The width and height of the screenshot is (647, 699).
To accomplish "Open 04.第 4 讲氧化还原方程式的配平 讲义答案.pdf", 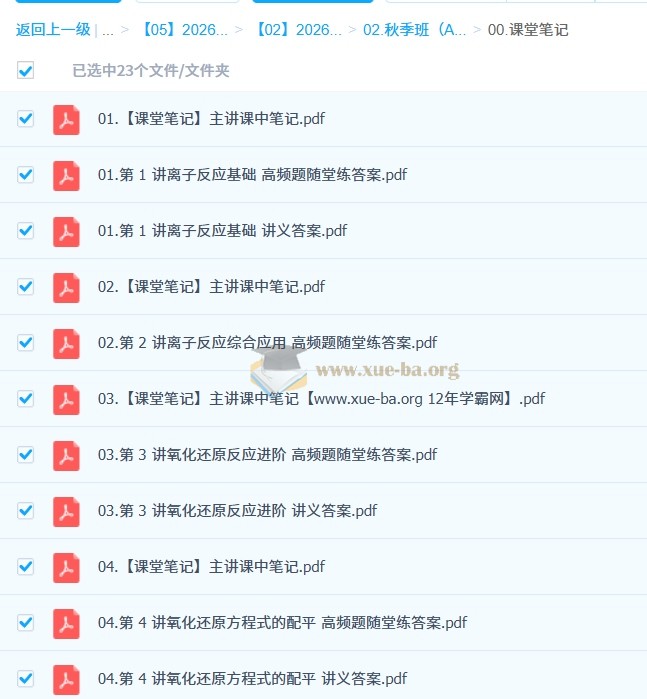I will point(252,679).
